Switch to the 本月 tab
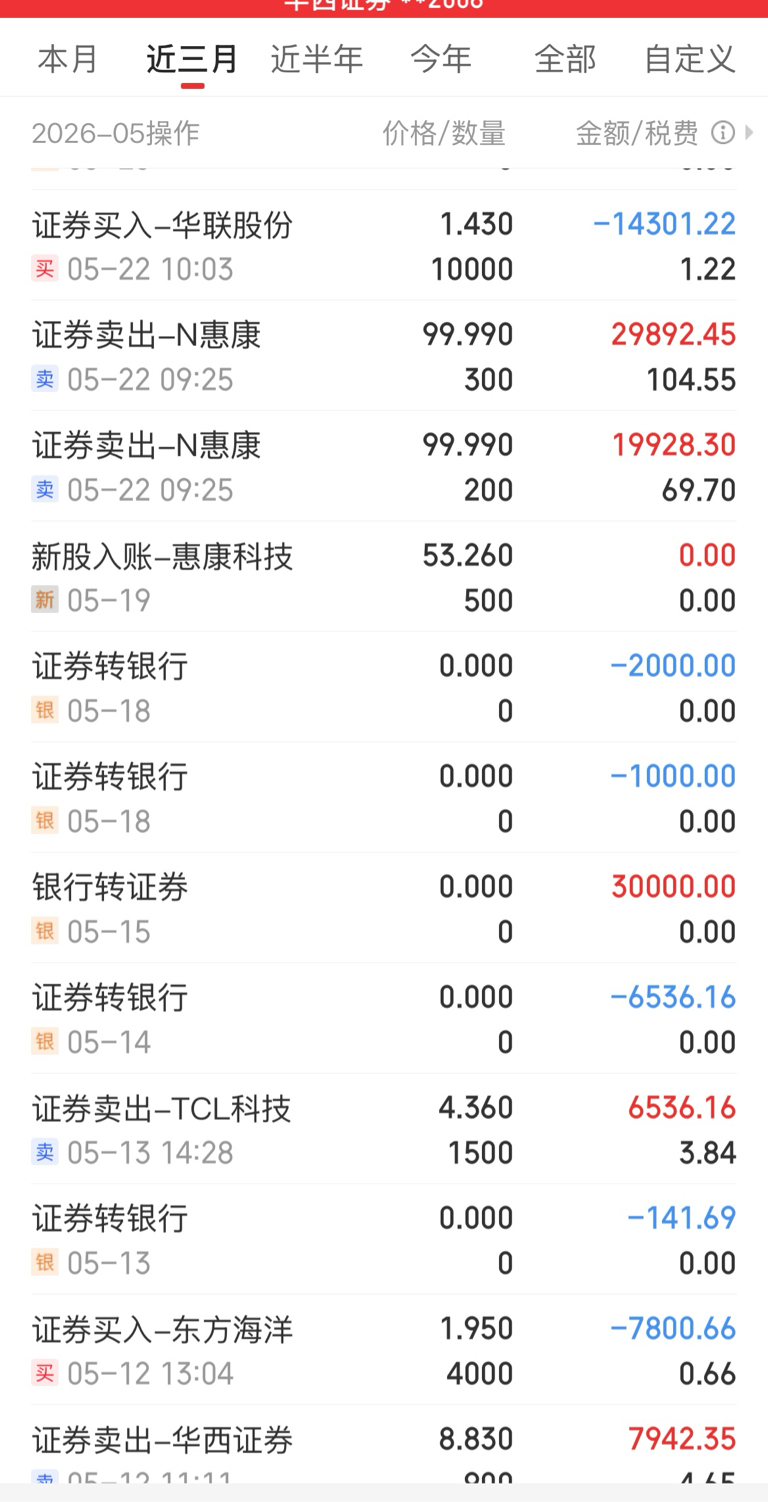 point(68,59)
